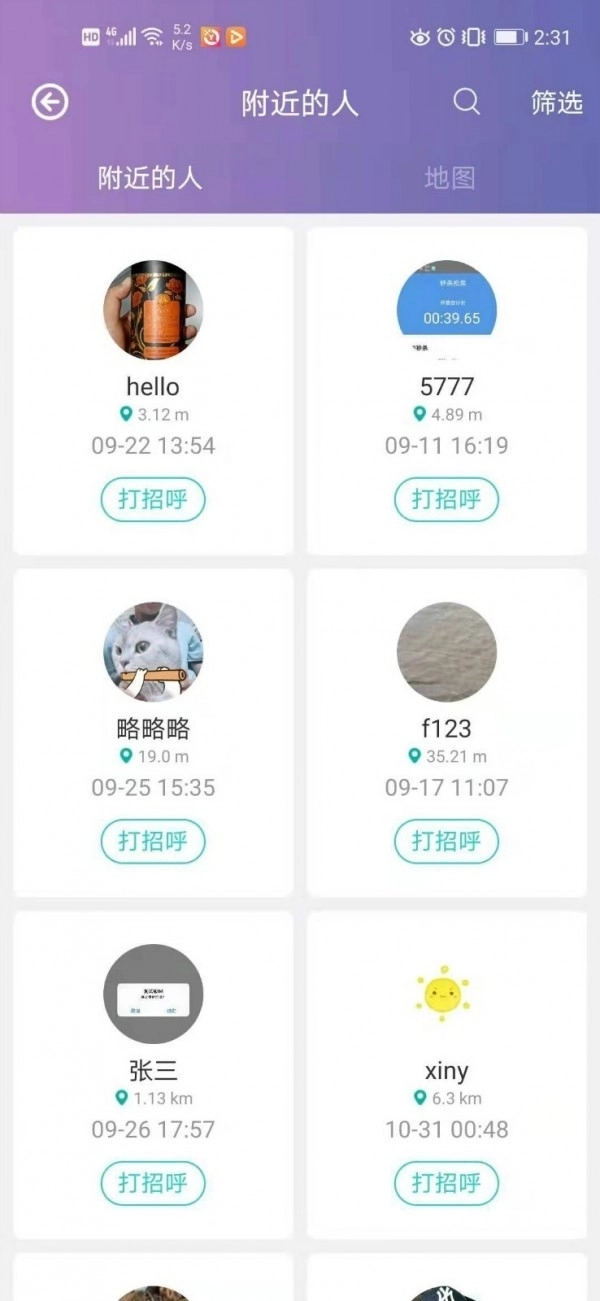Open hello's profile picture

(153, 311)
